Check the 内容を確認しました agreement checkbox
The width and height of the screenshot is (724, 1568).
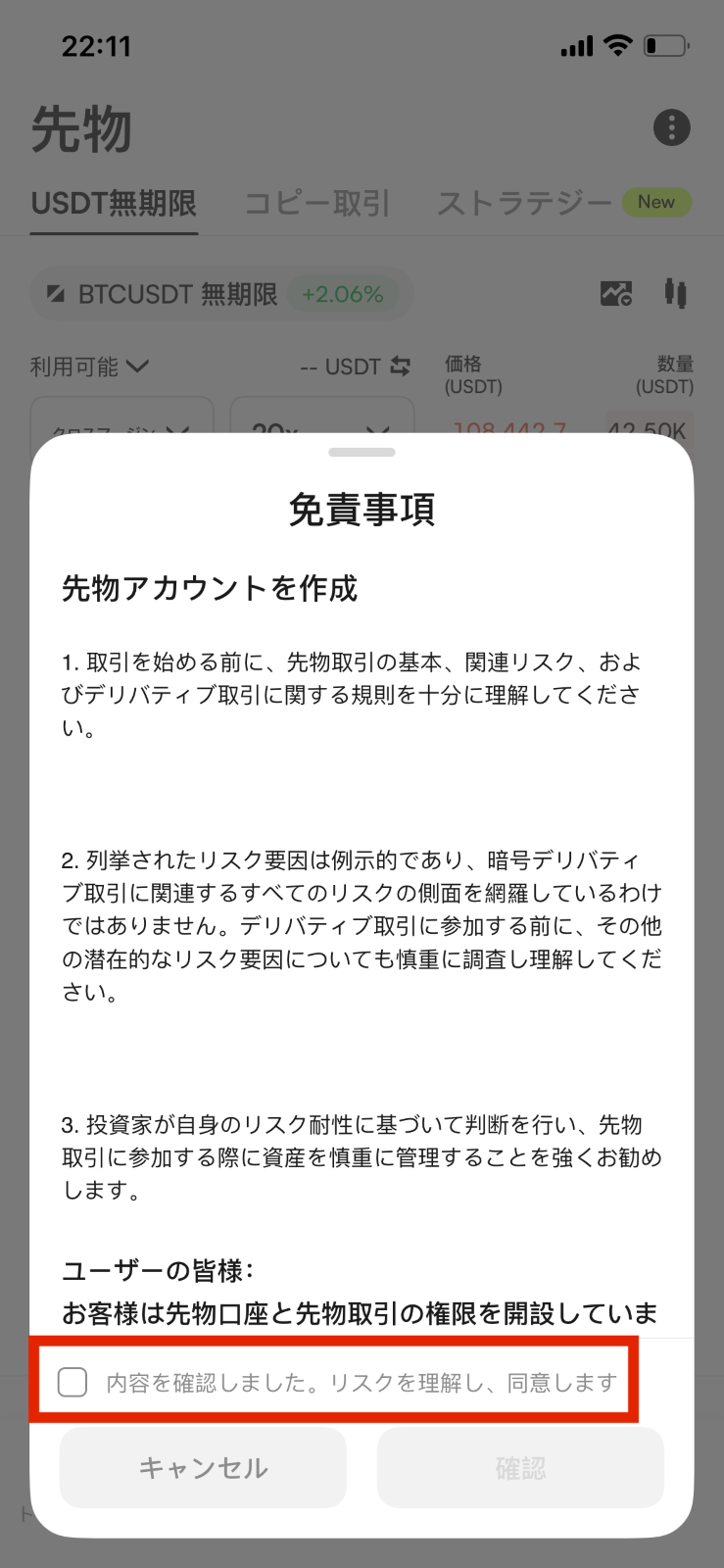point(72,1382)
